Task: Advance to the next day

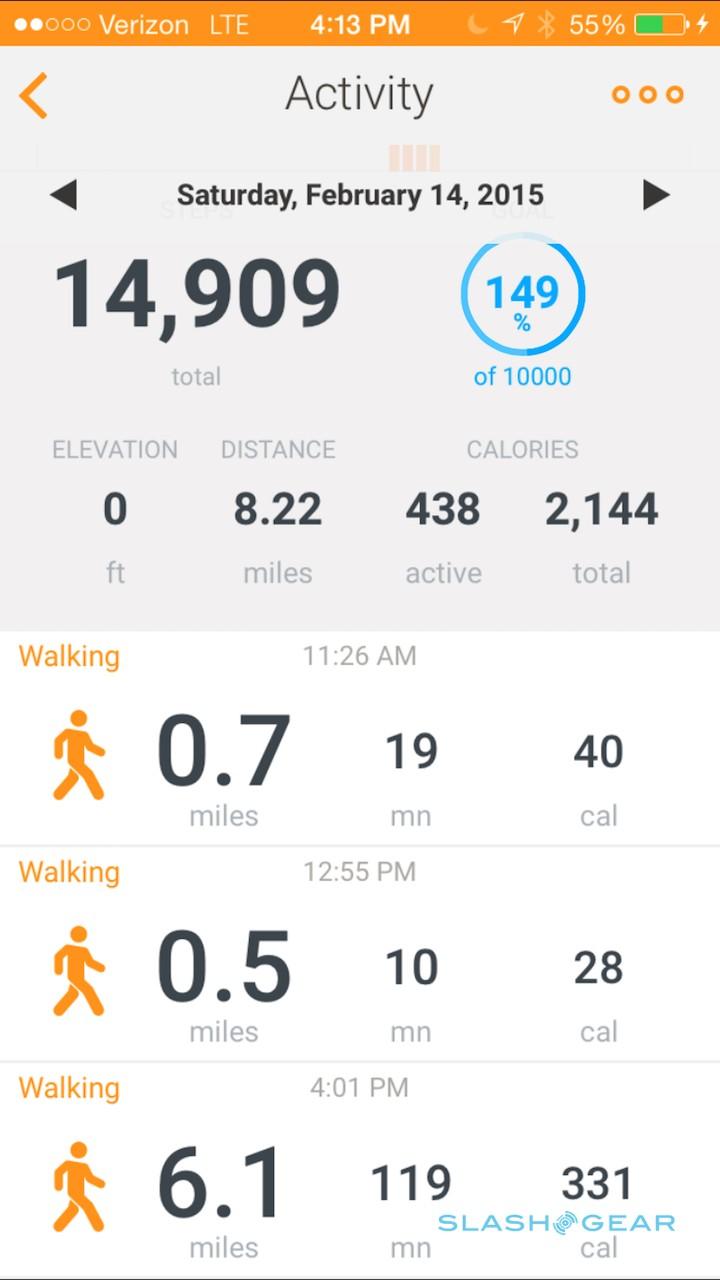Action: [656, 195]
